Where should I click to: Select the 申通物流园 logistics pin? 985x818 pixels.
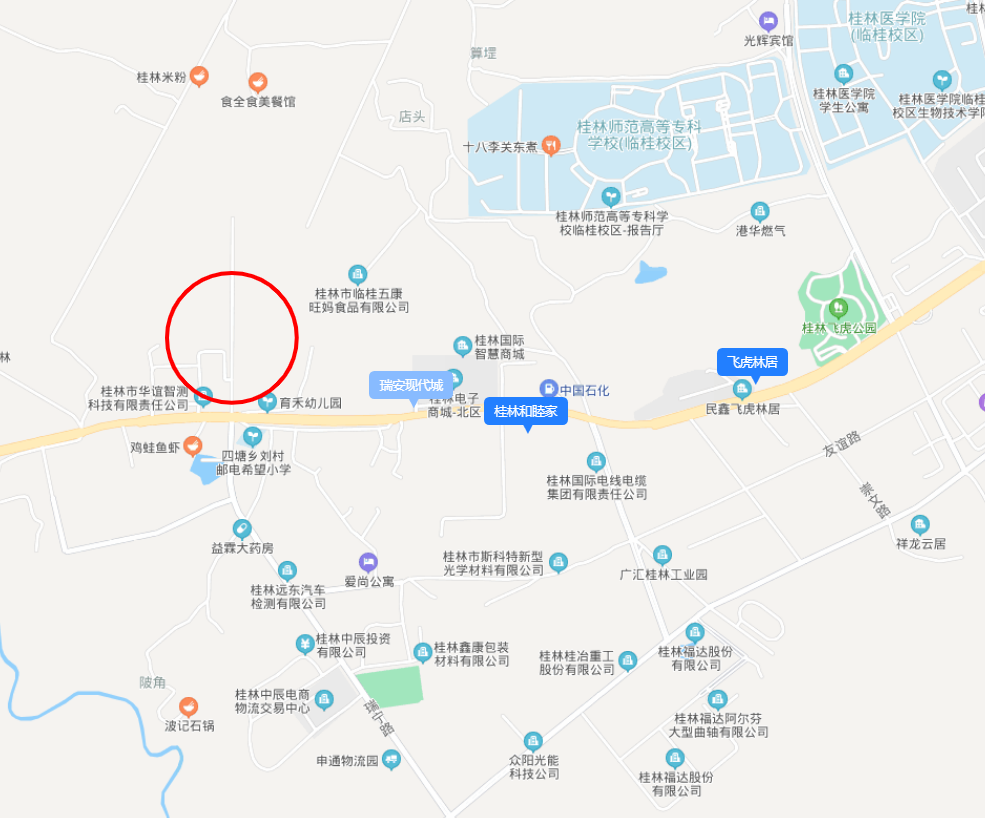(391, 760)
